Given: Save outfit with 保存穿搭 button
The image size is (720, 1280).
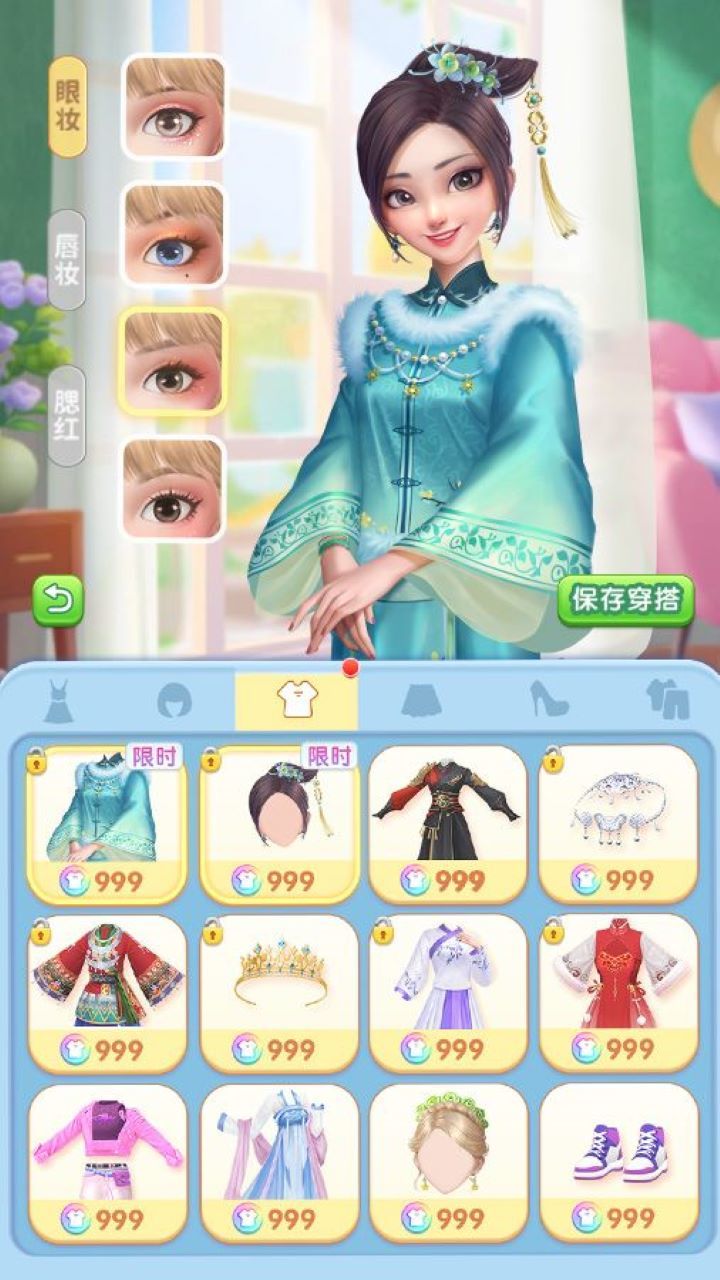Looking at the screenshot, I should 626,600.
